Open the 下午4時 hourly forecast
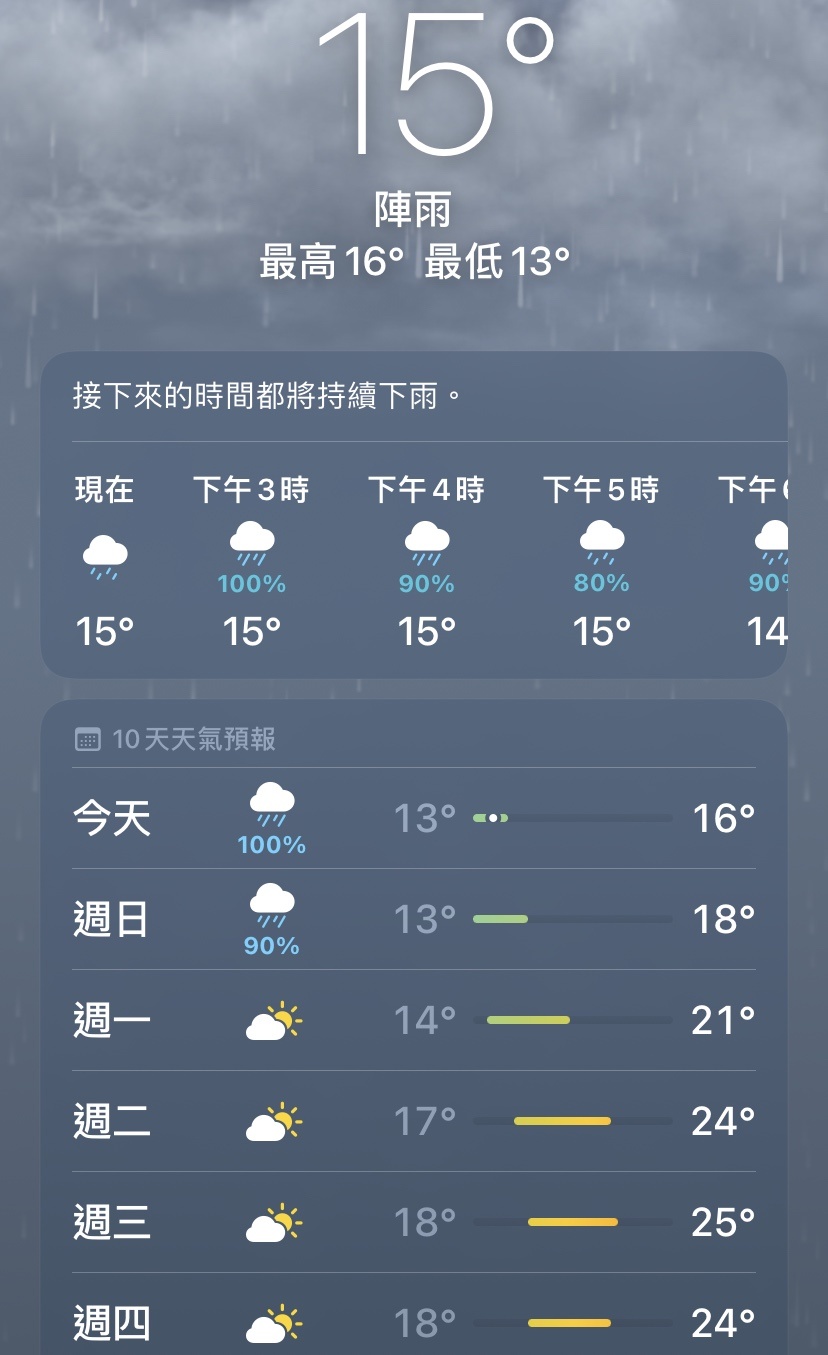Image resolution: width=828 pixels, height=1355 pixels. click(x=426, y=560)
